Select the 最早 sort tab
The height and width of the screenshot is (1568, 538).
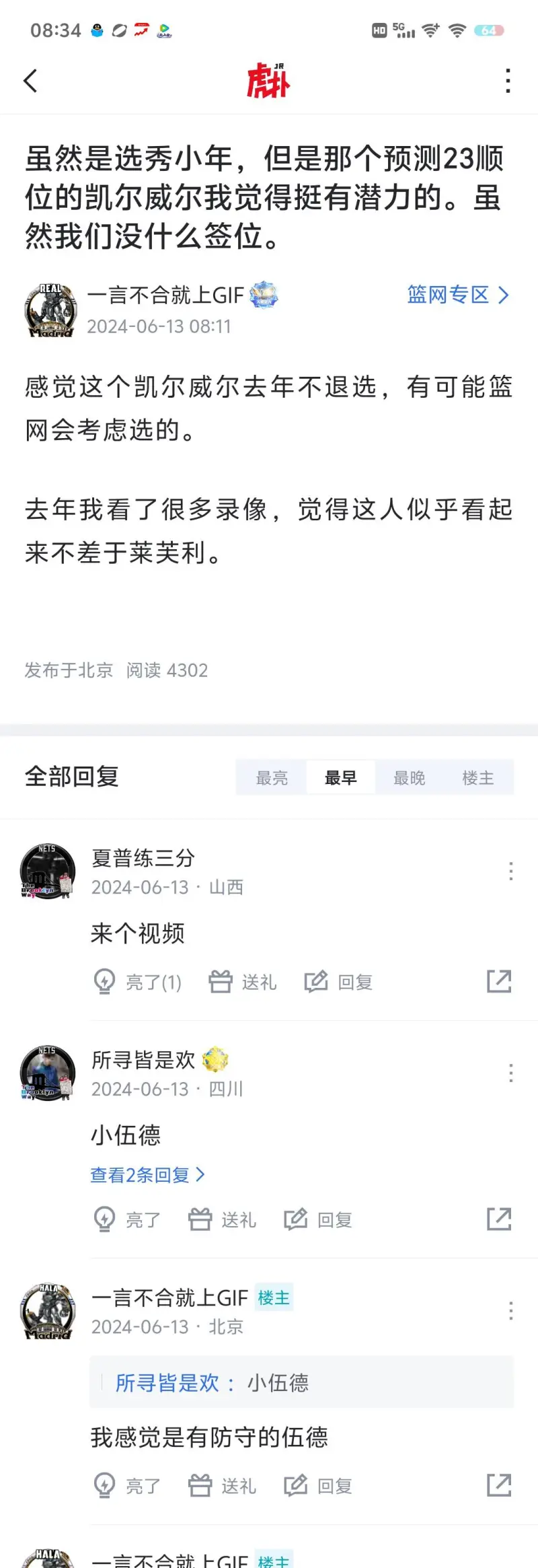pyautogui.click(x=341, y=778)
